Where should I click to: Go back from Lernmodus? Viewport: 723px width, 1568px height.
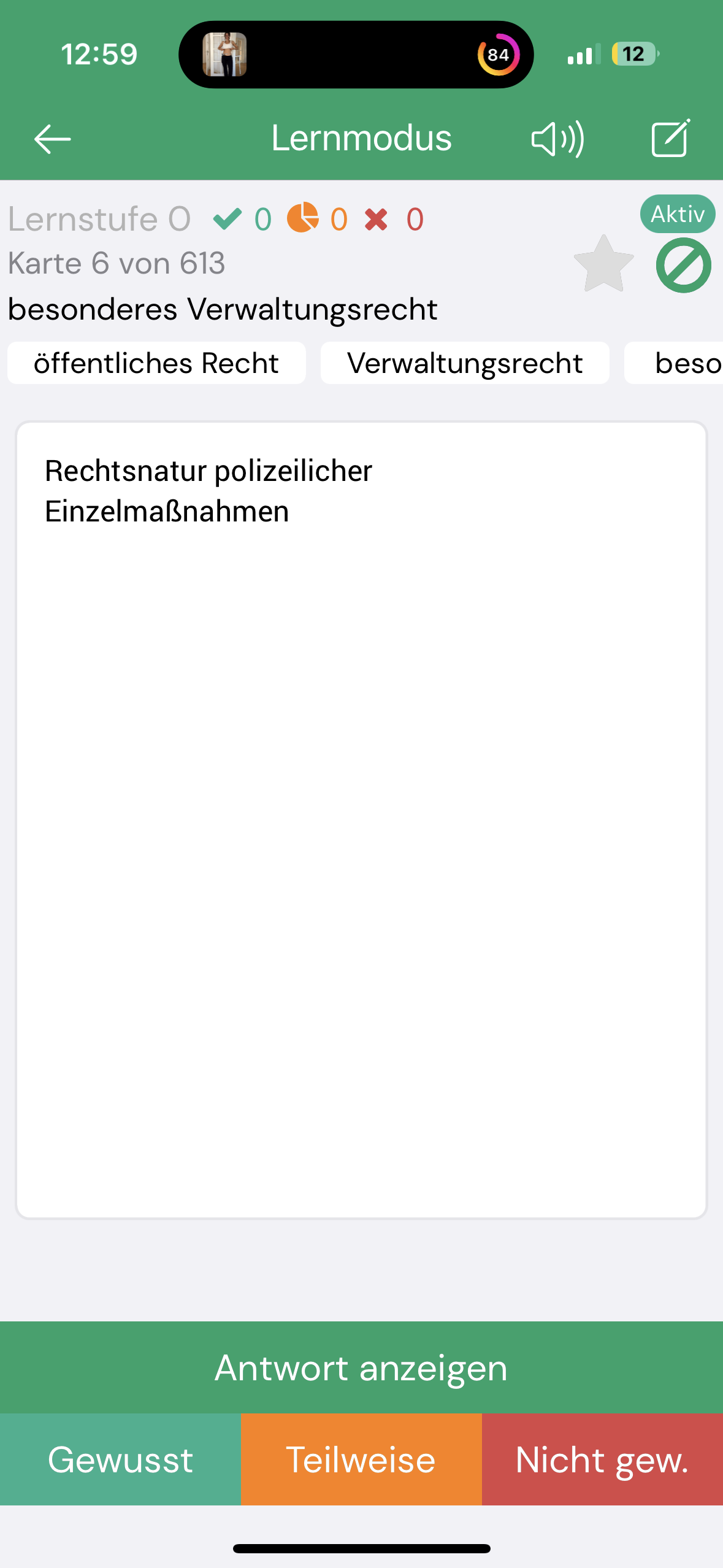pos(53,139)
